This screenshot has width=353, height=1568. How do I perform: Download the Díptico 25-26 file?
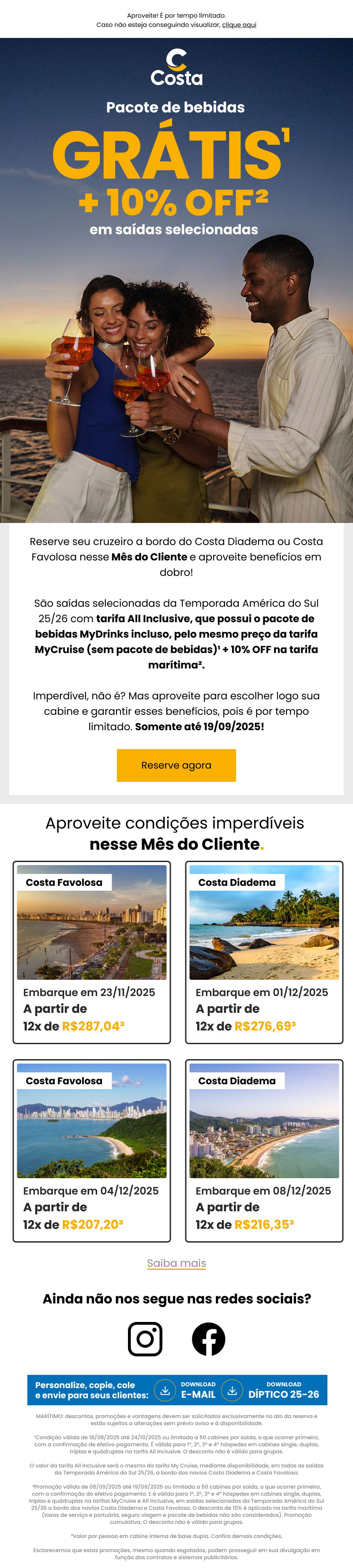[x=274, y=1390]
